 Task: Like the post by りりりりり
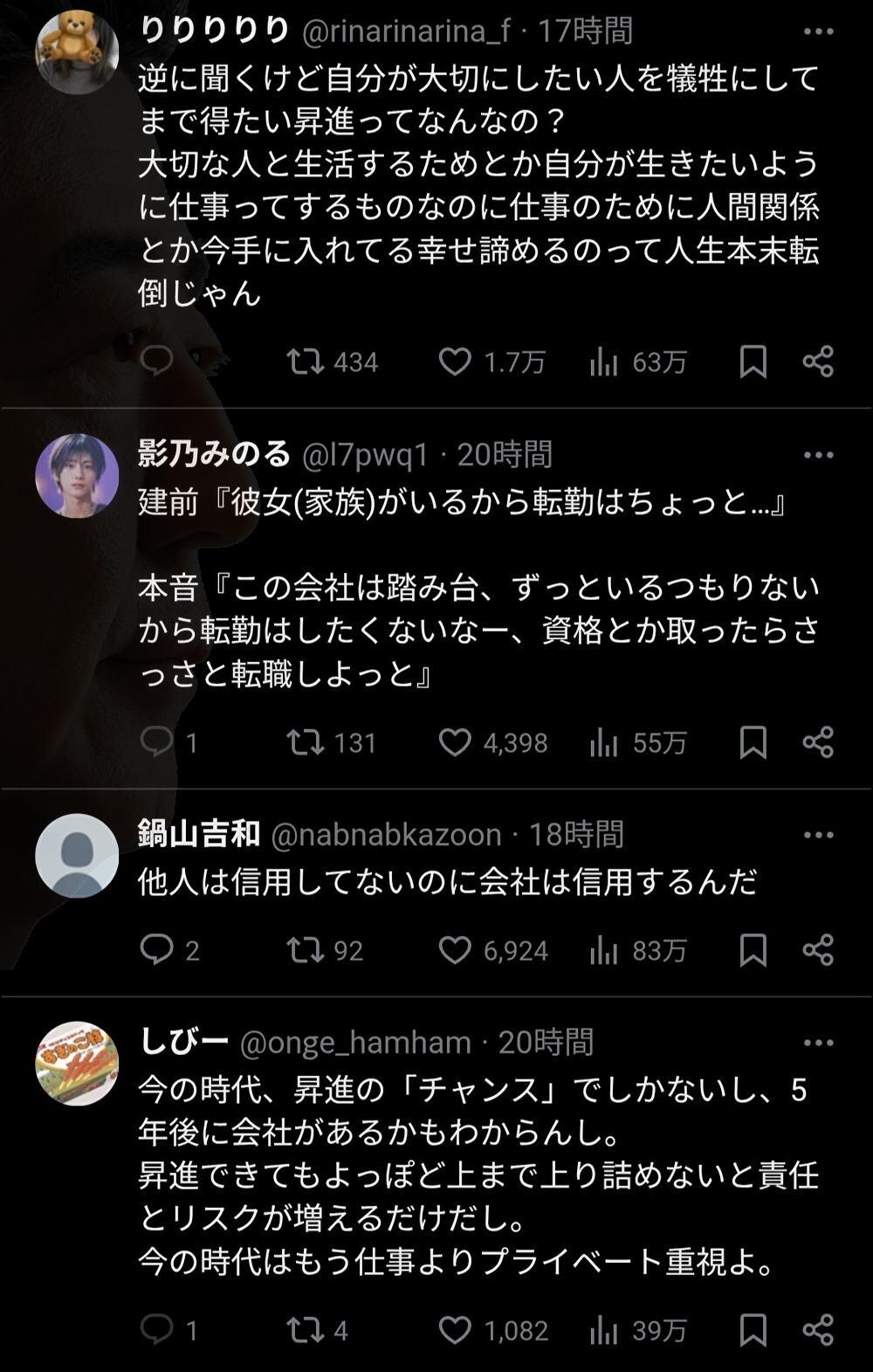tap(454, 362)
